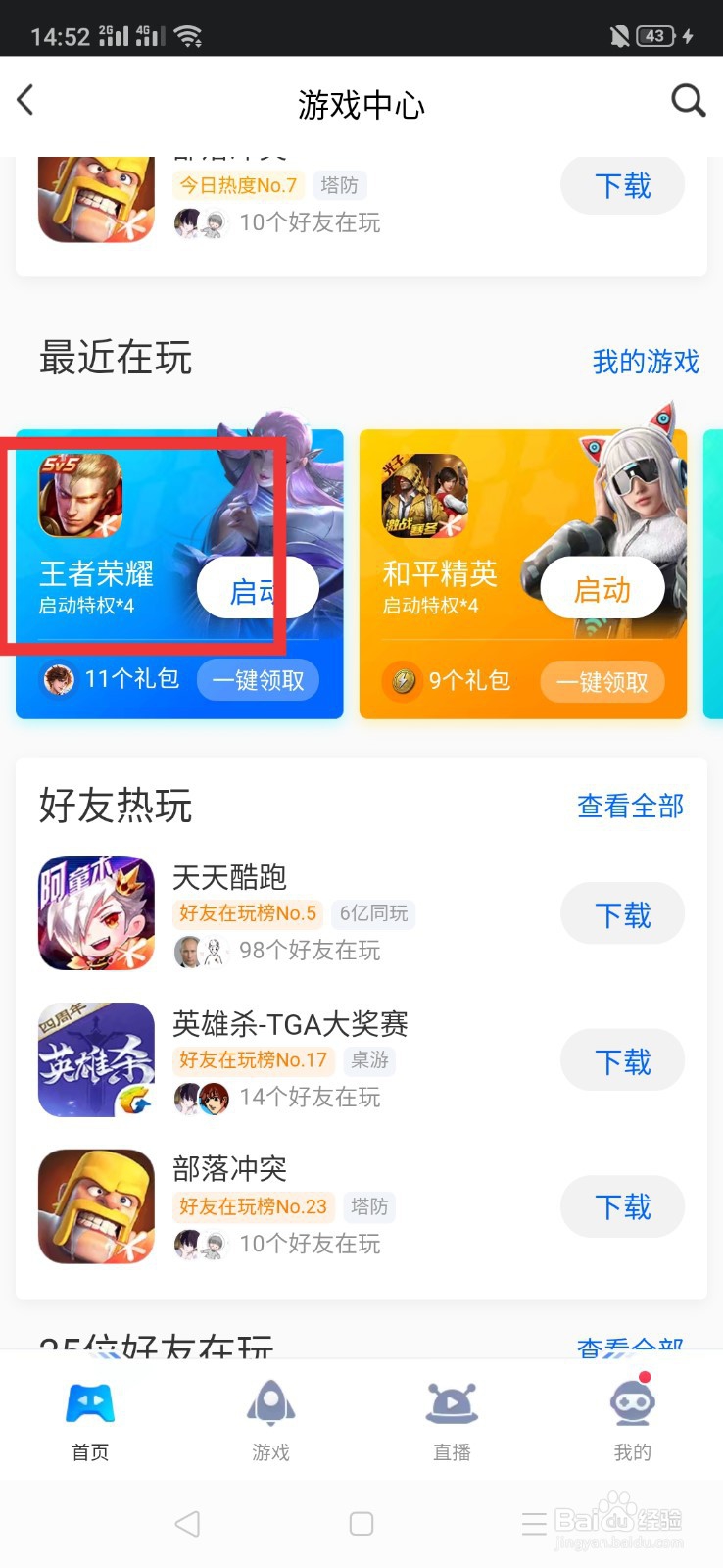This screenshot has width=723, height=1568.
Task: Download 部落冲突 in 好友热玩 list
Action: tap(622, 1206)
